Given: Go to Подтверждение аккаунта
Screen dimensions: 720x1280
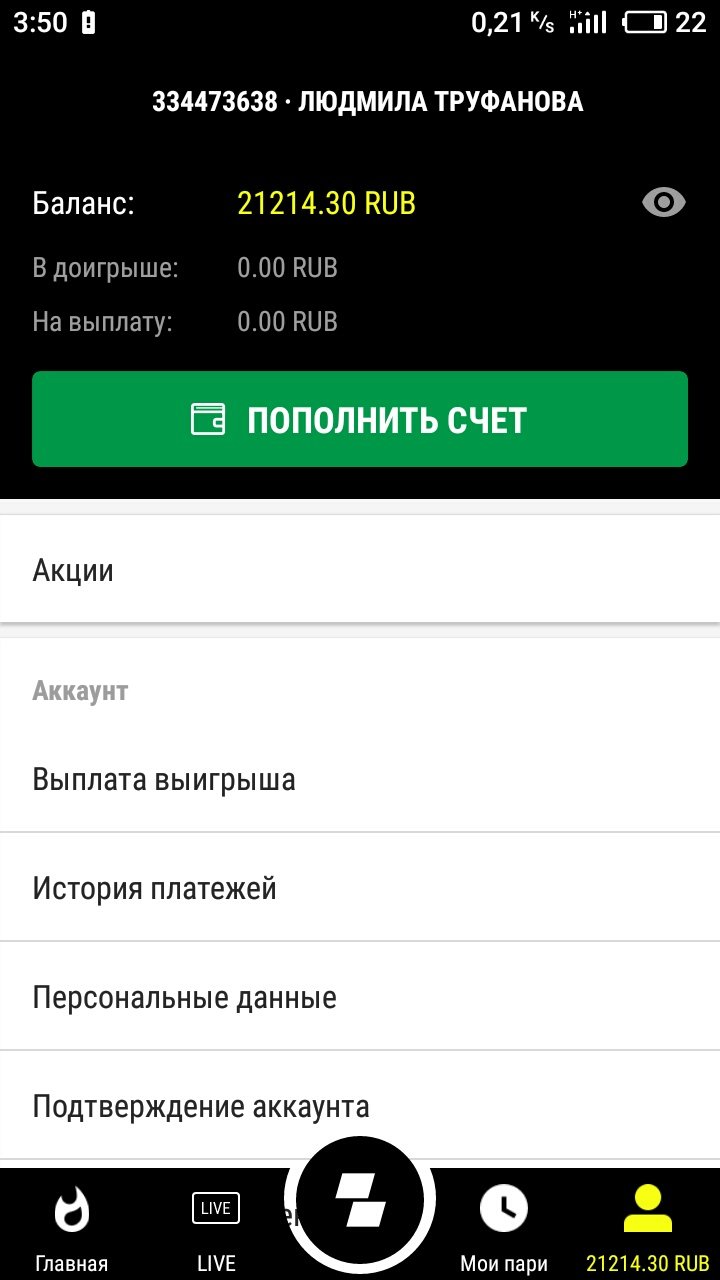Looking at the screenshot, I should 360,1106.
